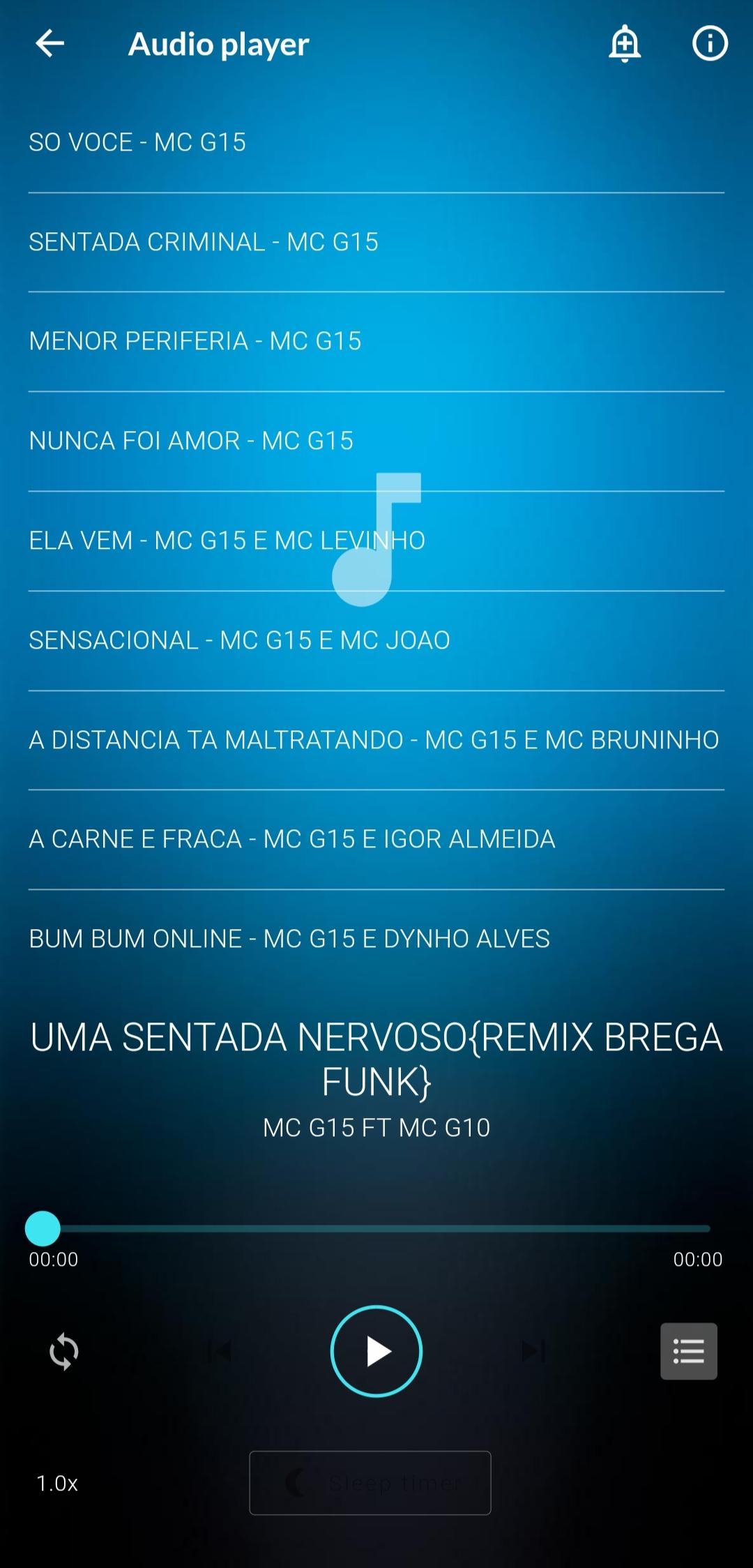Skip to the previous track

219,1351
